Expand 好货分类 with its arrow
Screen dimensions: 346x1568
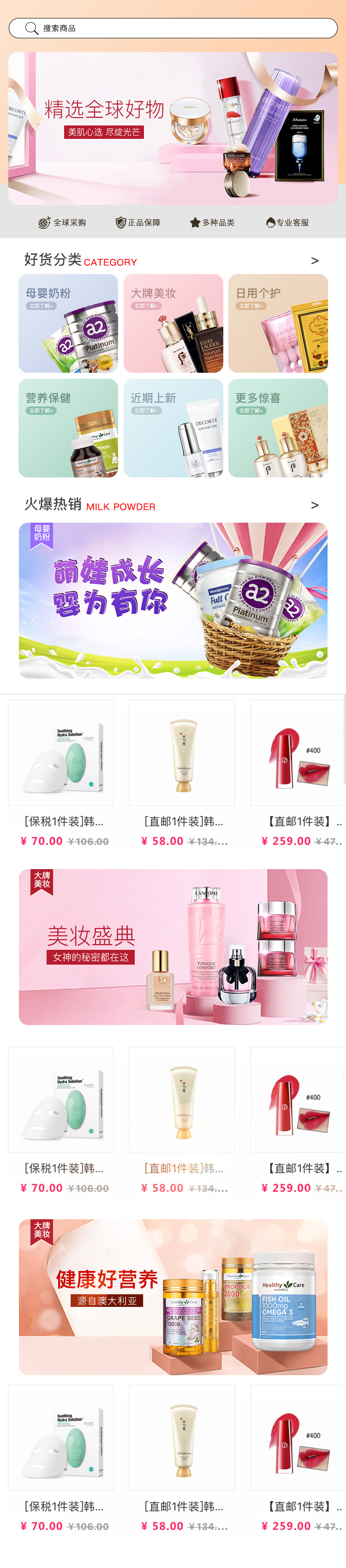point(314,261)
